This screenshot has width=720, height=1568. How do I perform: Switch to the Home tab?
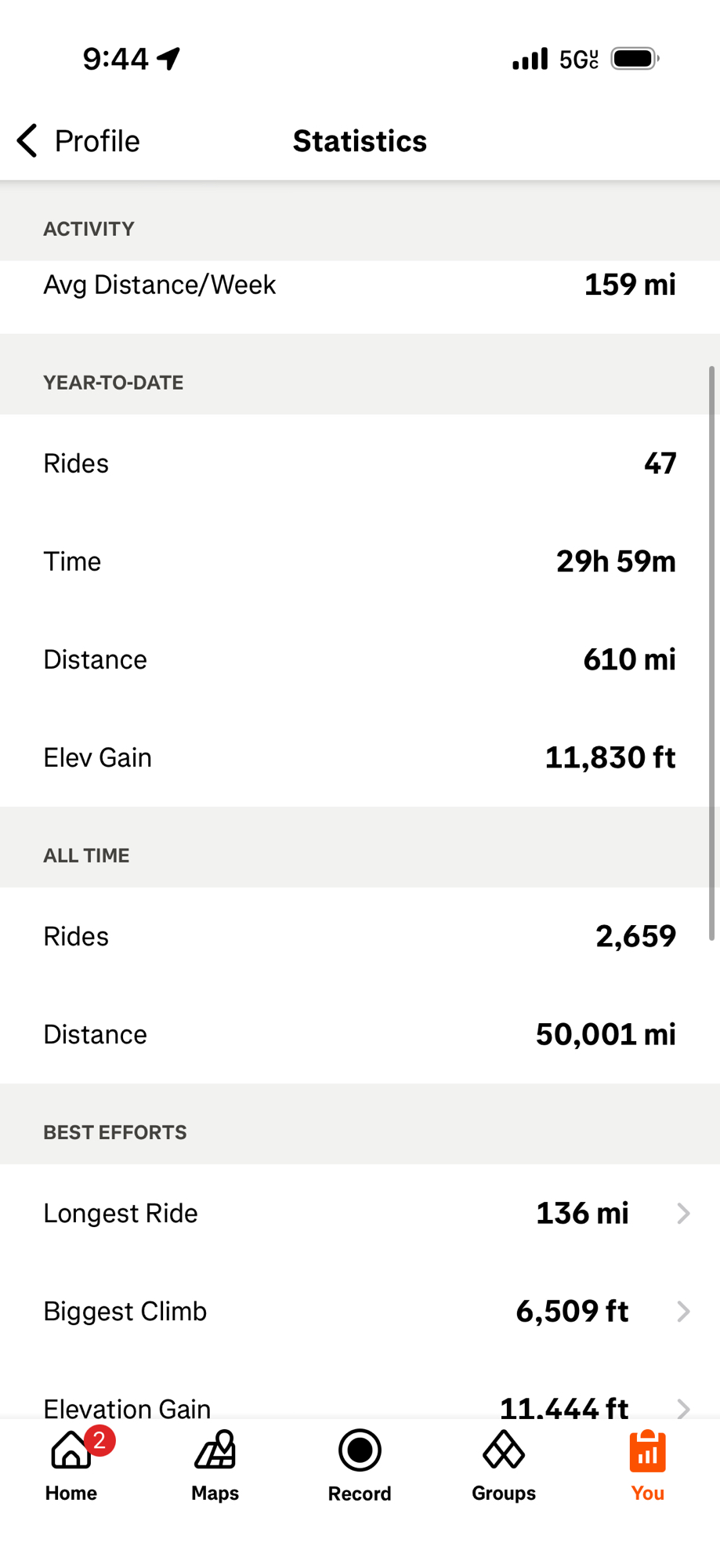tap(71, 1465)
